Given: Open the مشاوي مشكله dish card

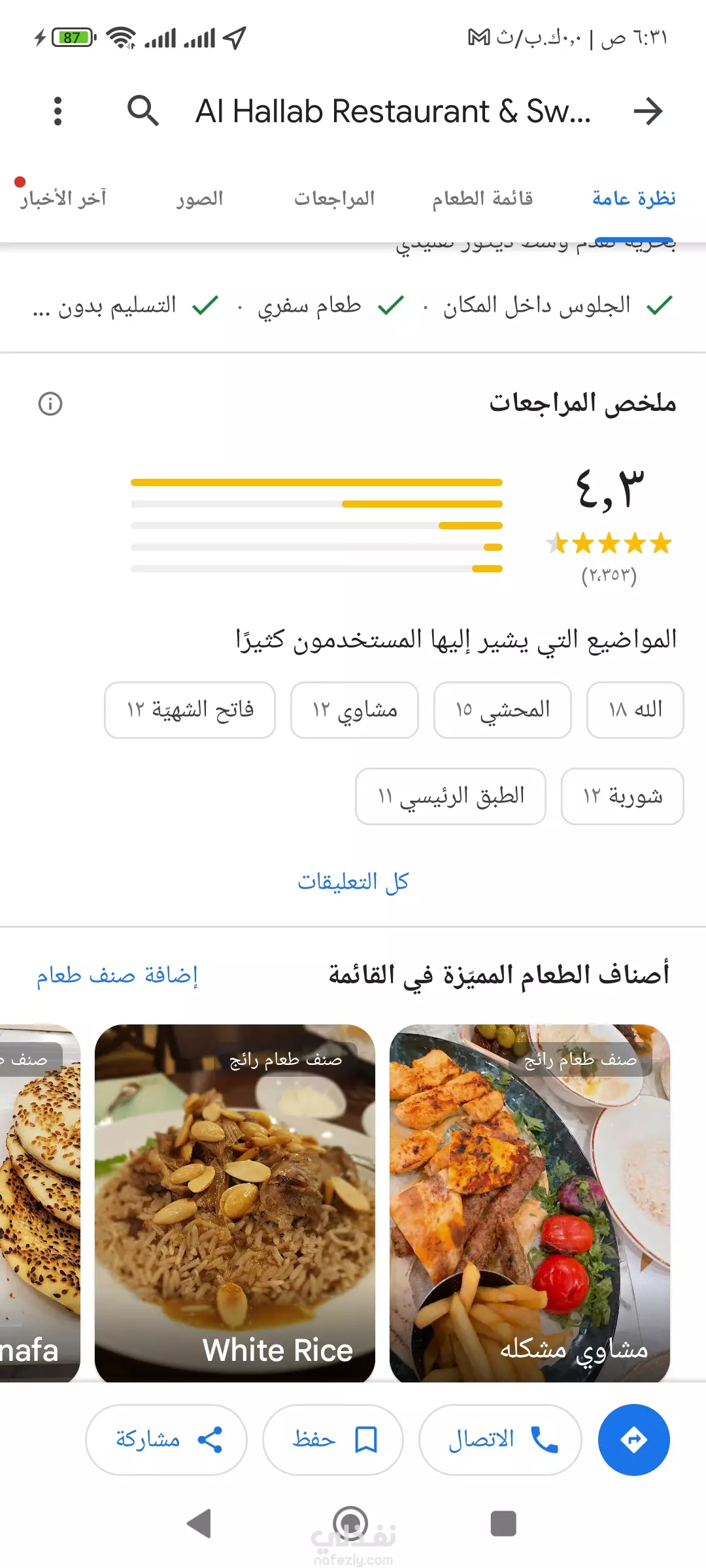Looking at the screenshot, I should tap(529, 1202).
